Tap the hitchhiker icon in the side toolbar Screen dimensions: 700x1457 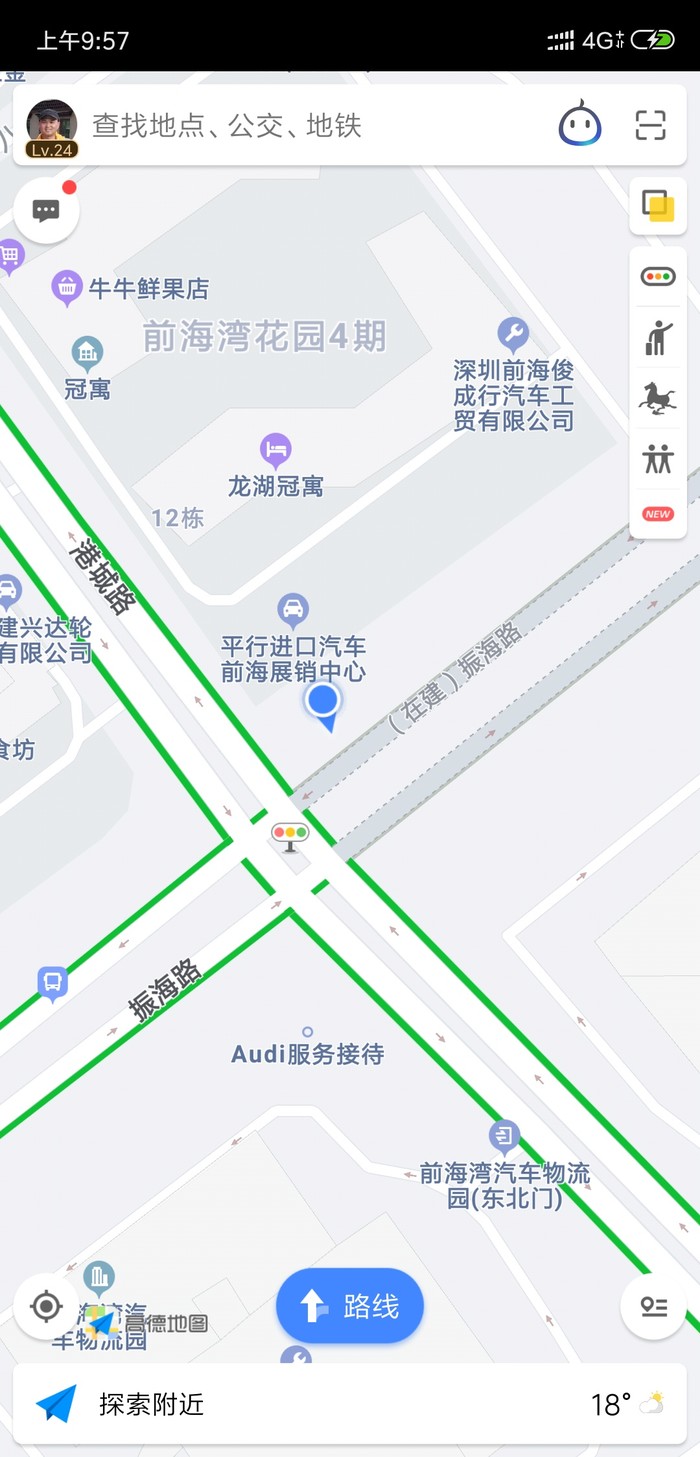click(658, 338)
